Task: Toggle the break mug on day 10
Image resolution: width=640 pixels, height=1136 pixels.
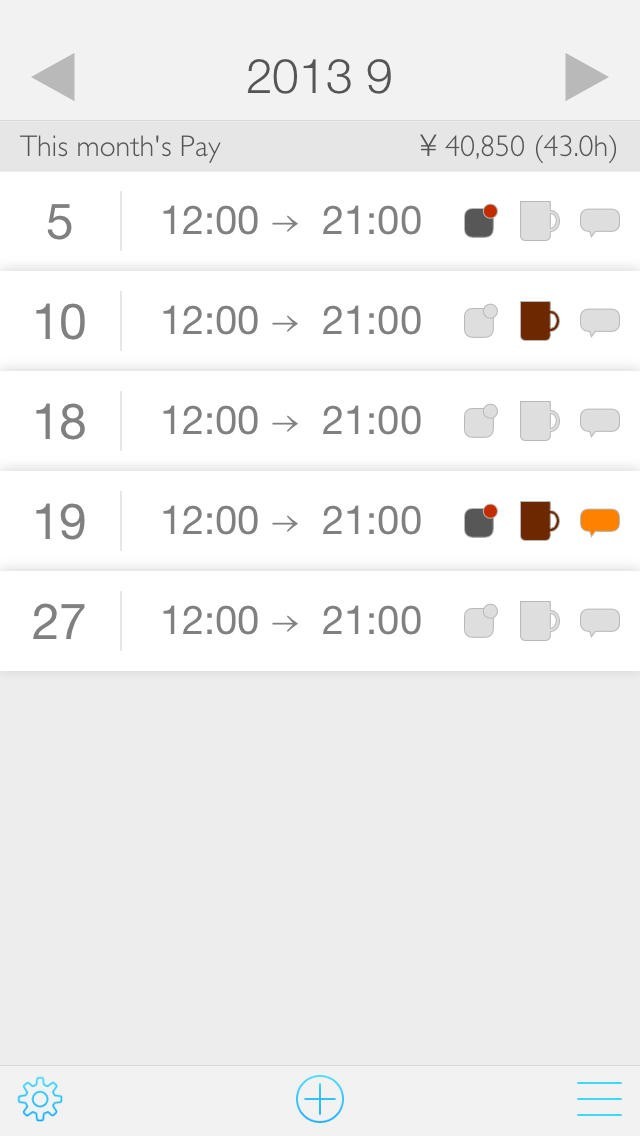Action: [539, 321]
